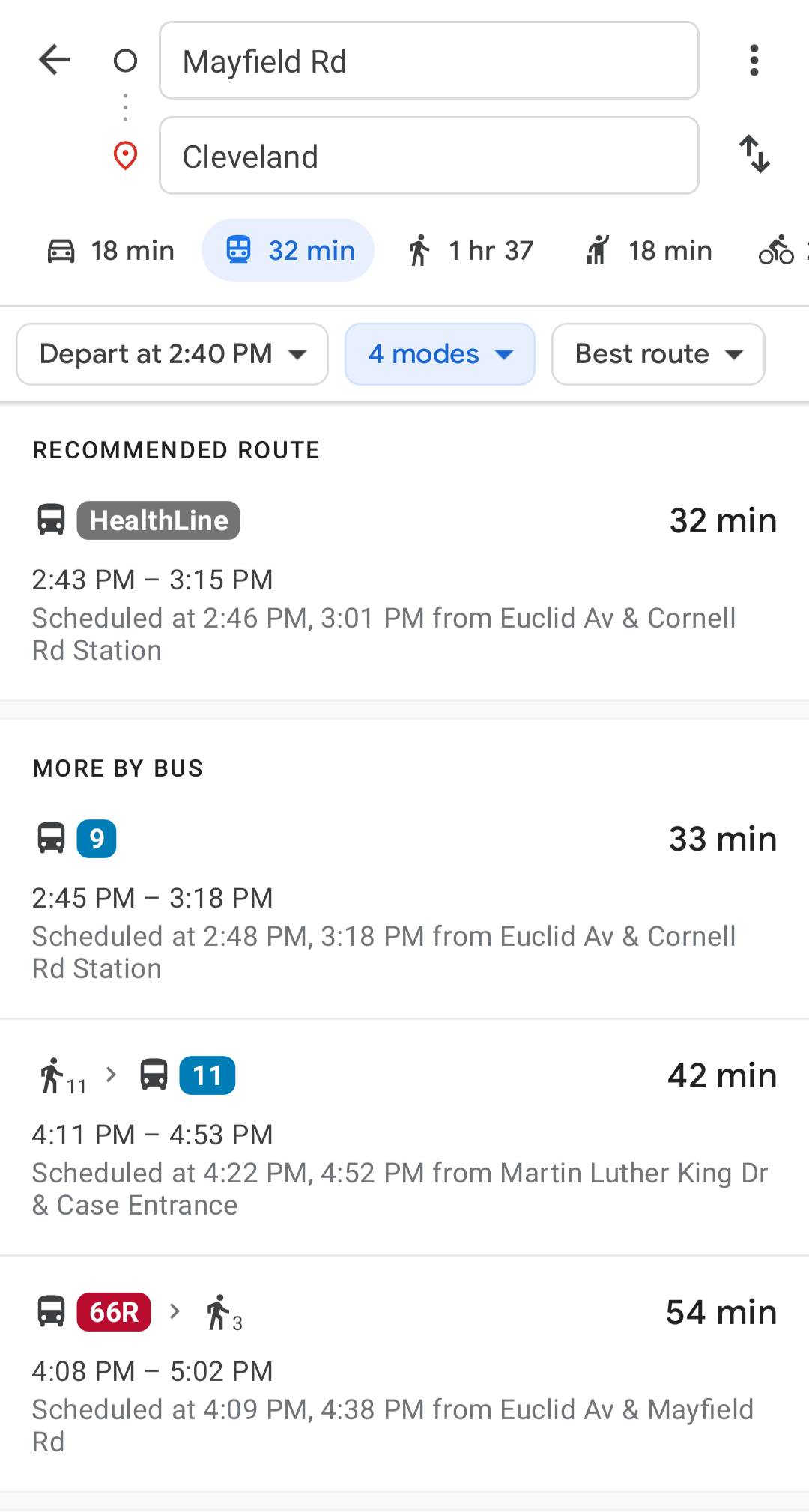809x1512 pixels.
Task: Open the 66R bus route, 54 min
Action: coord(404,1374)
